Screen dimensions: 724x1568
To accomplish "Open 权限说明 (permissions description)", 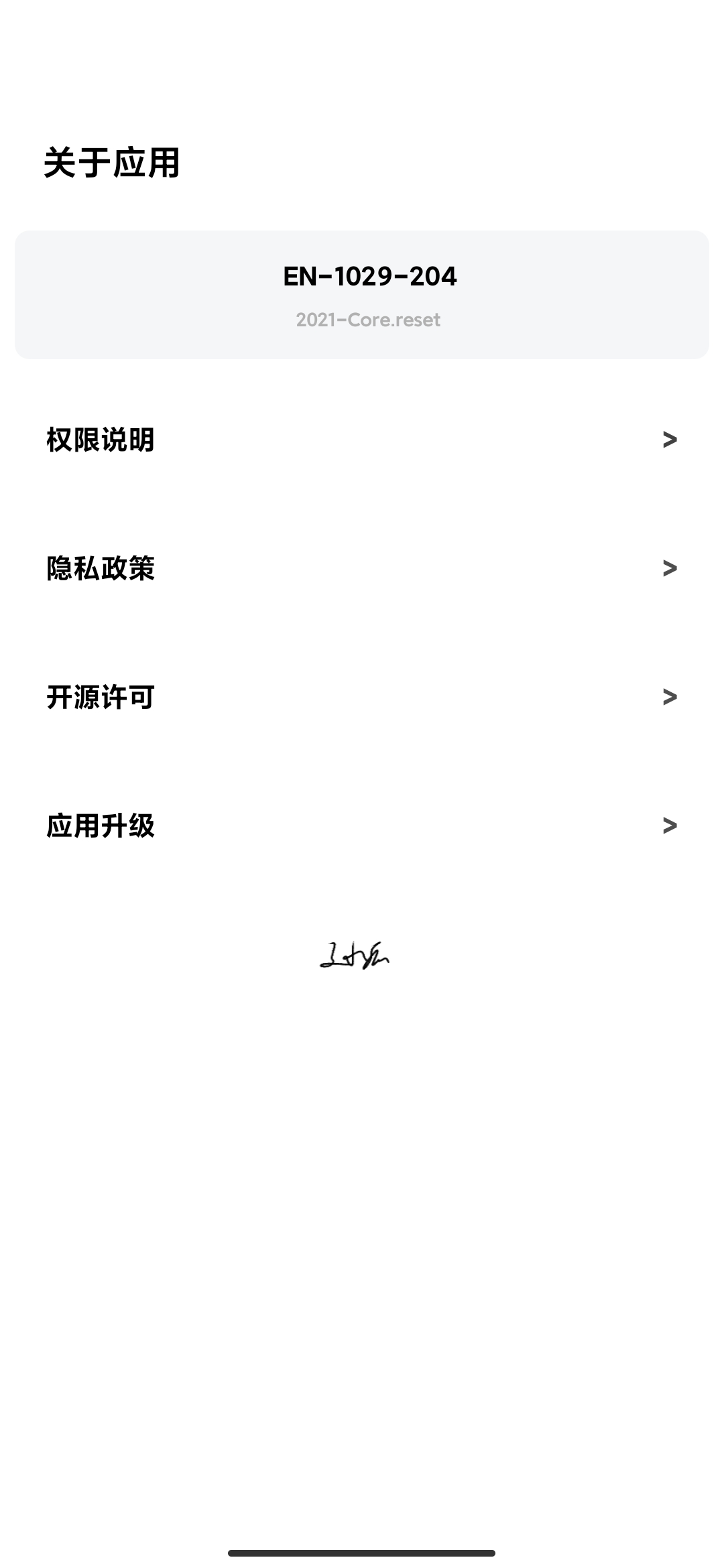I will tap(362, 440).
